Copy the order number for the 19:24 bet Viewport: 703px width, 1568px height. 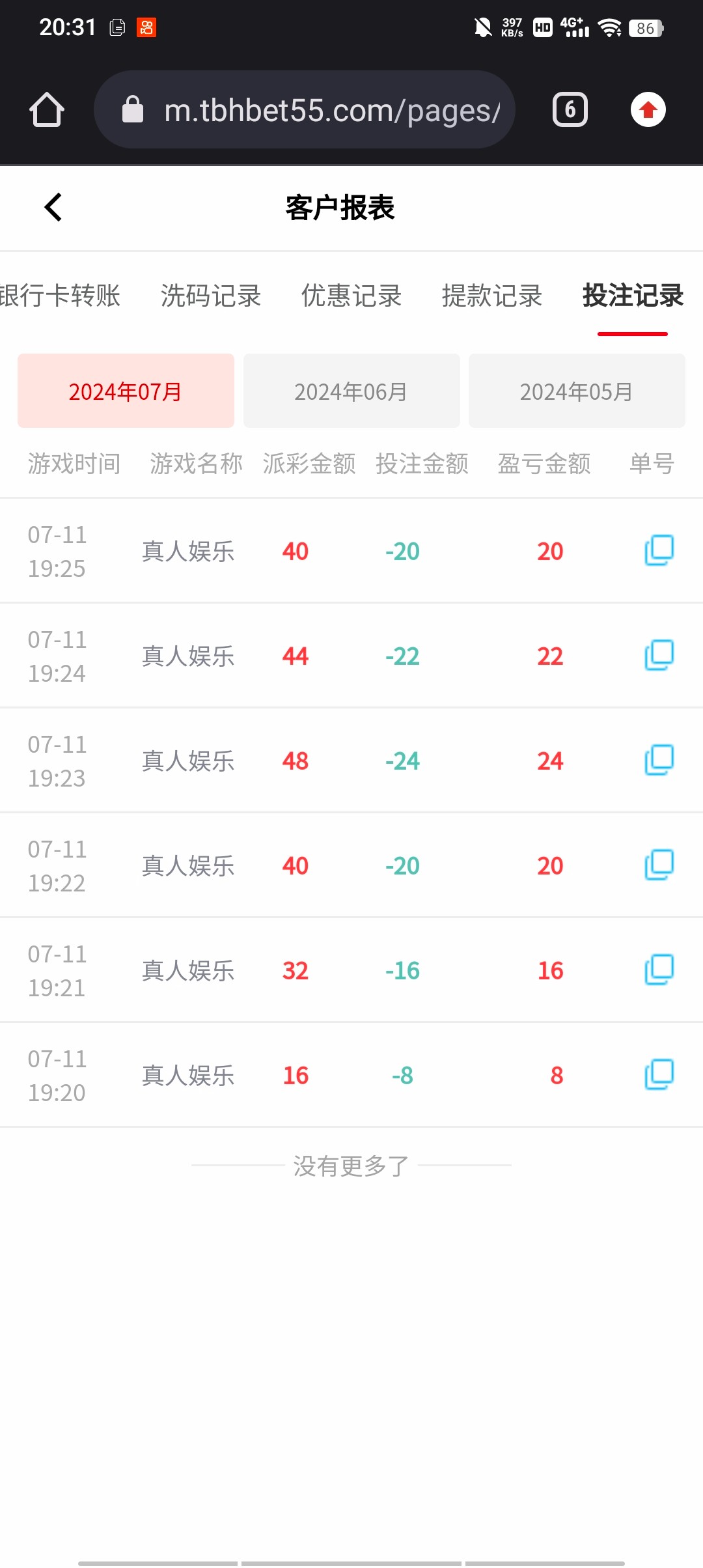pos(659,655)
